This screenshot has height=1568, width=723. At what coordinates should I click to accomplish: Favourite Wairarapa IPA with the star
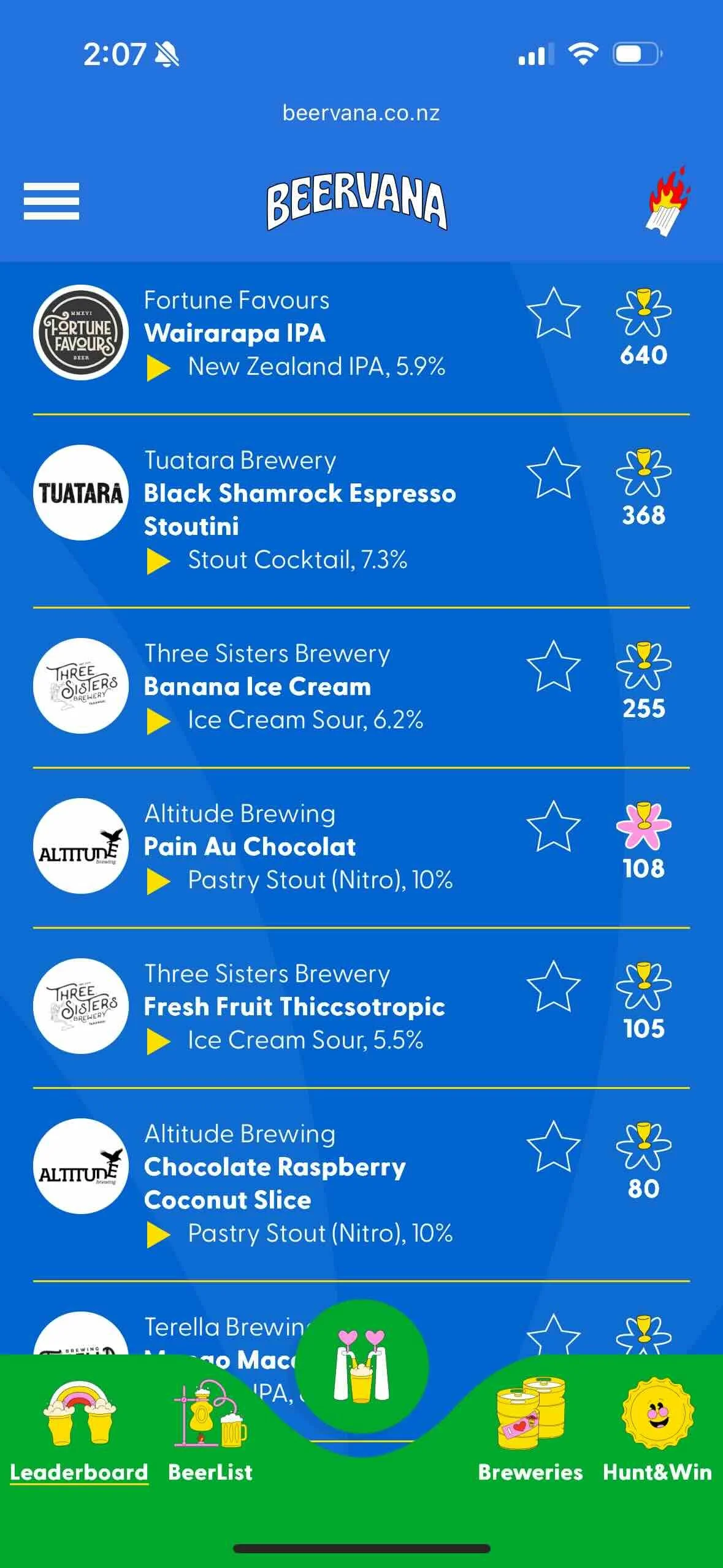[553, 313]
